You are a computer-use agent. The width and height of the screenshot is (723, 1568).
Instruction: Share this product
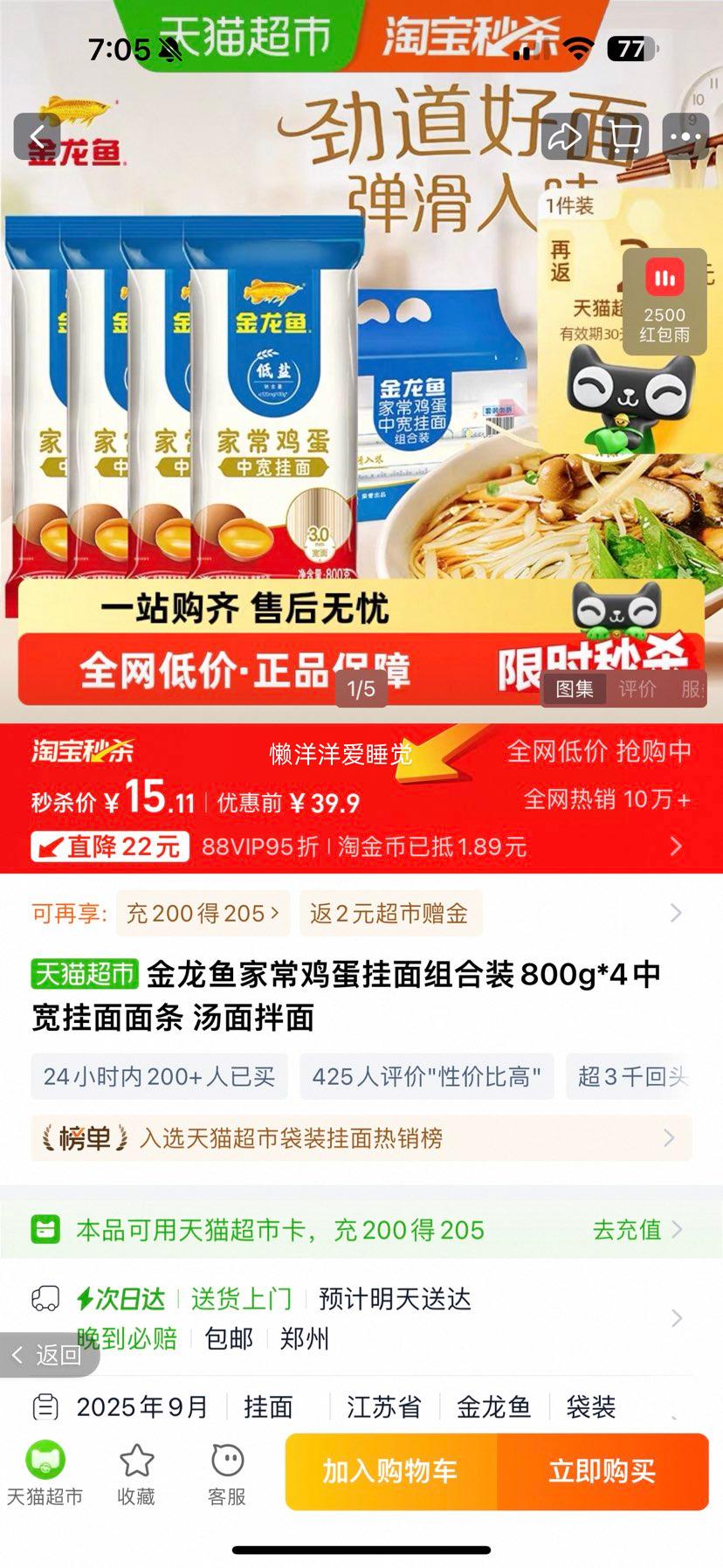pyautogui.click(x=563, y=137)
